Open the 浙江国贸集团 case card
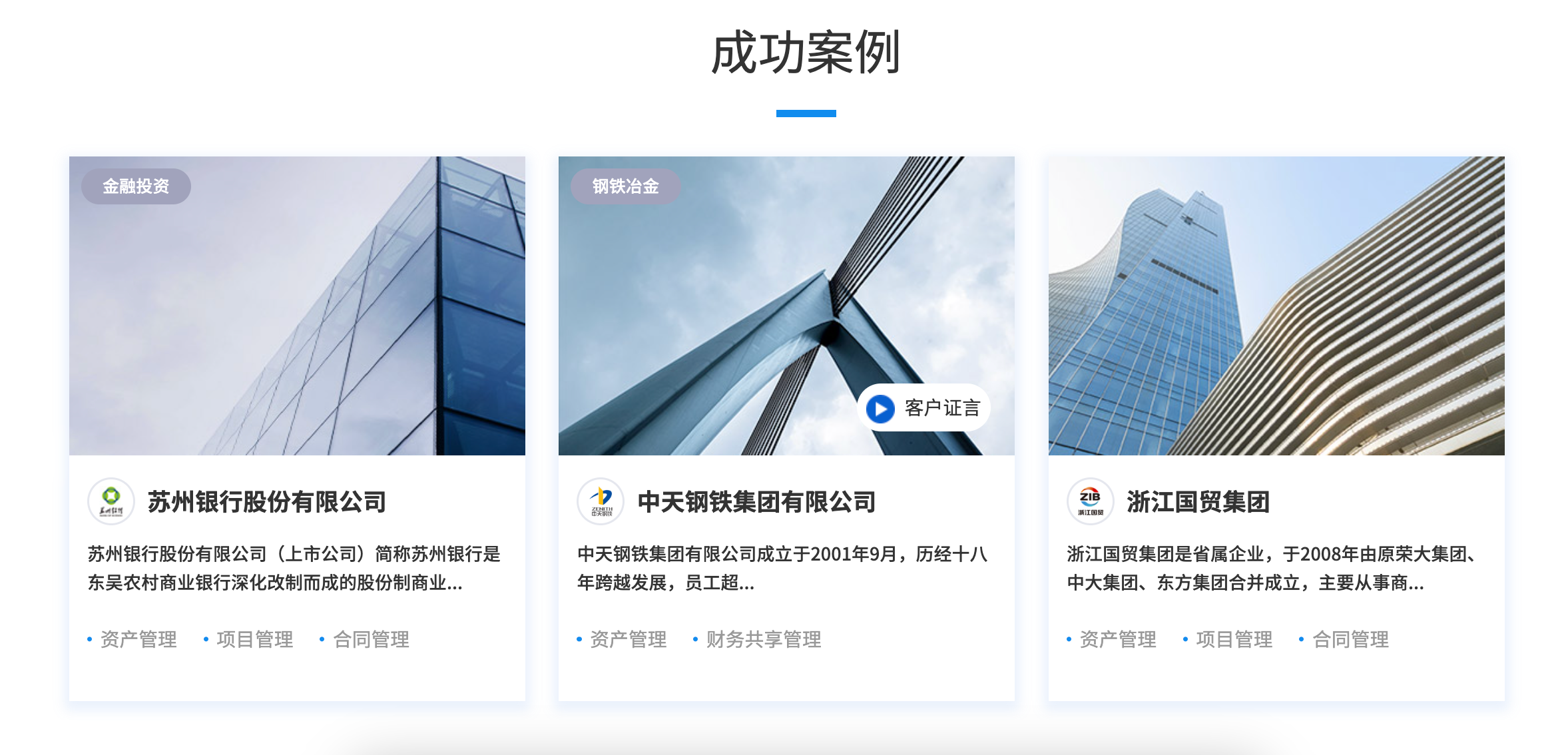Screen dimensions: 1568x755 pyautogui.click(x=1198, y=502)
